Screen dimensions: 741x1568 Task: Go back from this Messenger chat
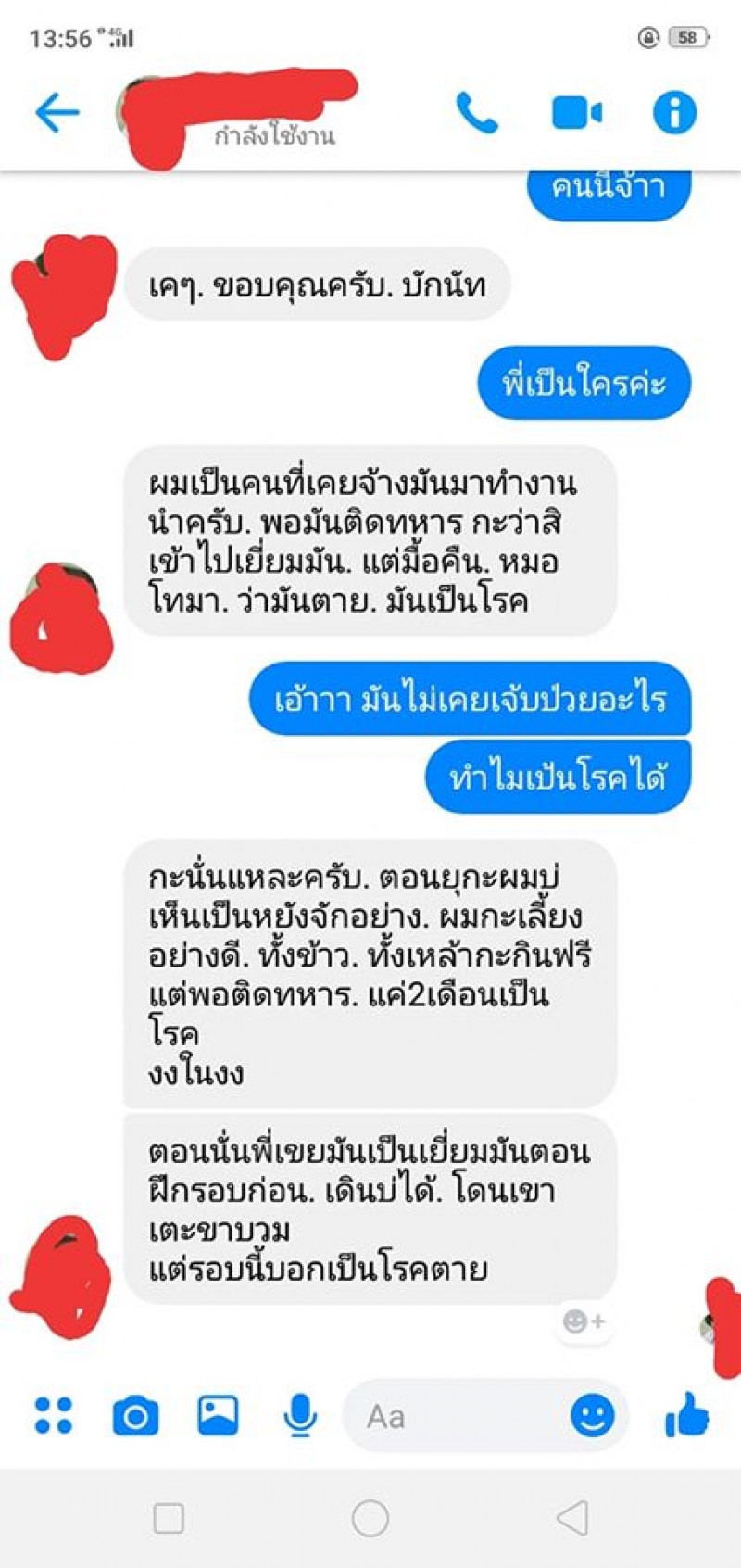57,113
